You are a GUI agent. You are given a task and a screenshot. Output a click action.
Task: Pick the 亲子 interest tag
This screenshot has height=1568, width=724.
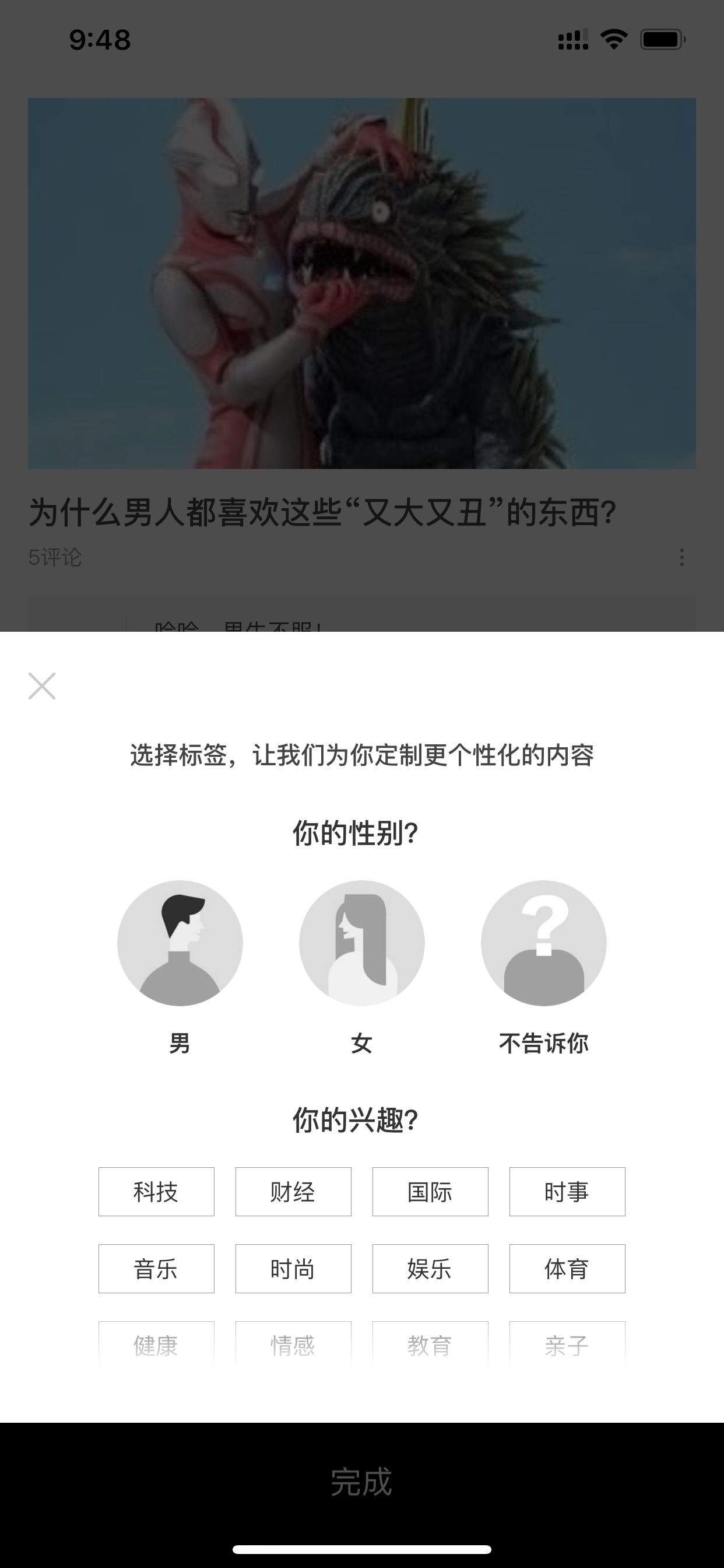(x=567, y=1345)
